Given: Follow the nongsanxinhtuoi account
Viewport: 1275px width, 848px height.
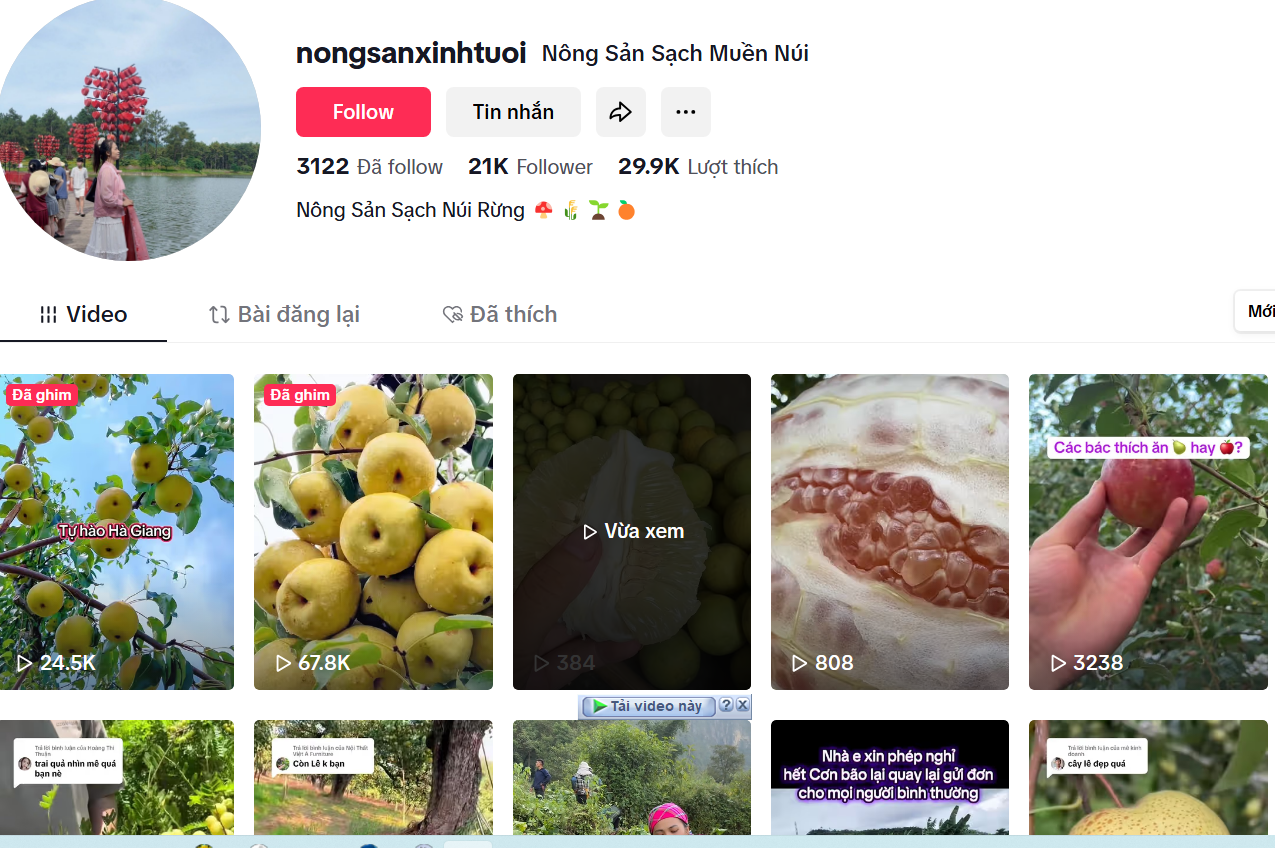Looking at the screenshot, I should [363, 112].
